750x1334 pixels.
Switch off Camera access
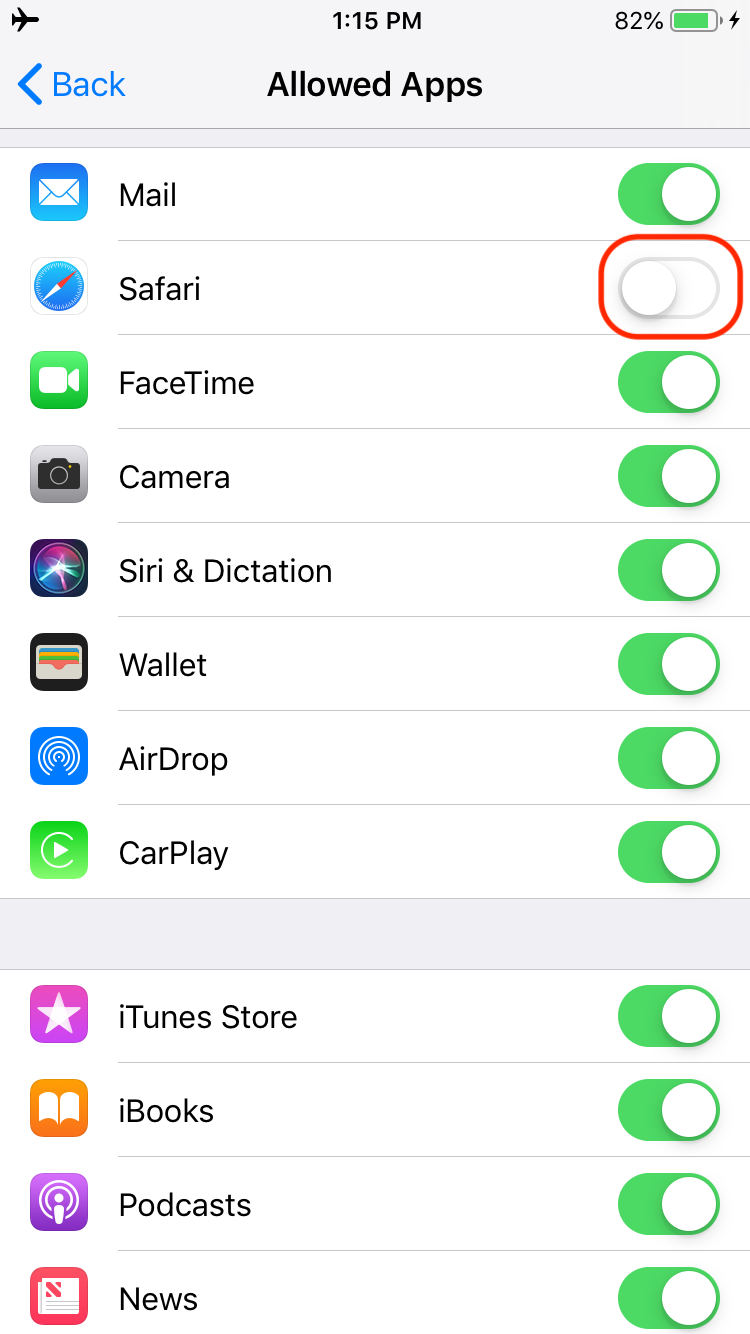tap(668, 477)
